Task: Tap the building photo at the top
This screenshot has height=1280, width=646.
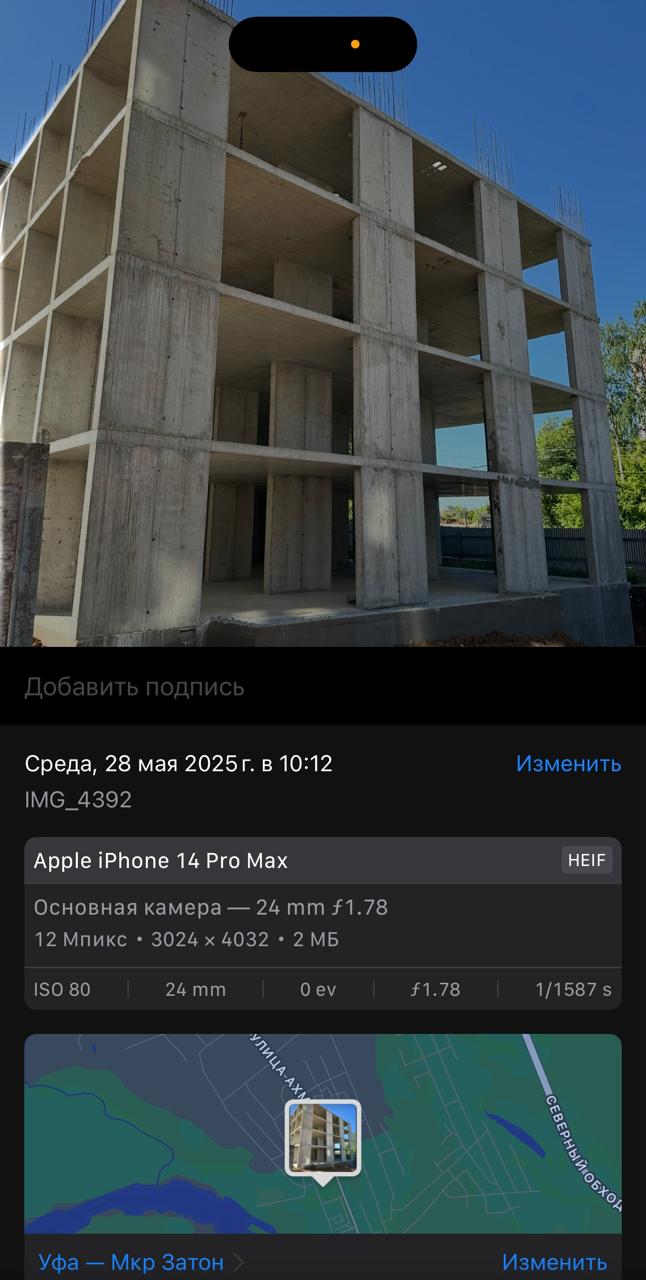Action: 323,323
